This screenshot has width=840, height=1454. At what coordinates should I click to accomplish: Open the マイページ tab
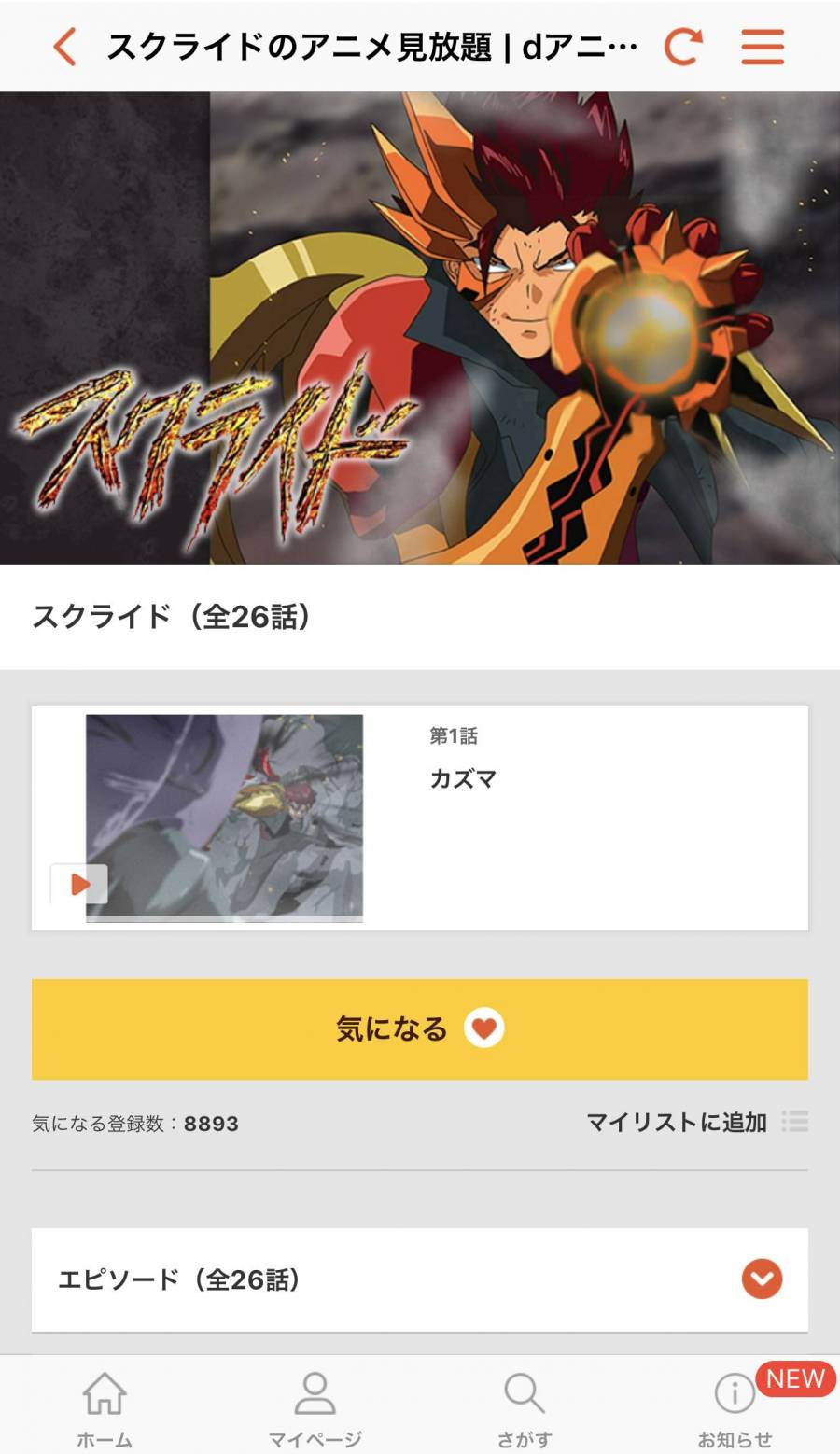[315, 1406]
